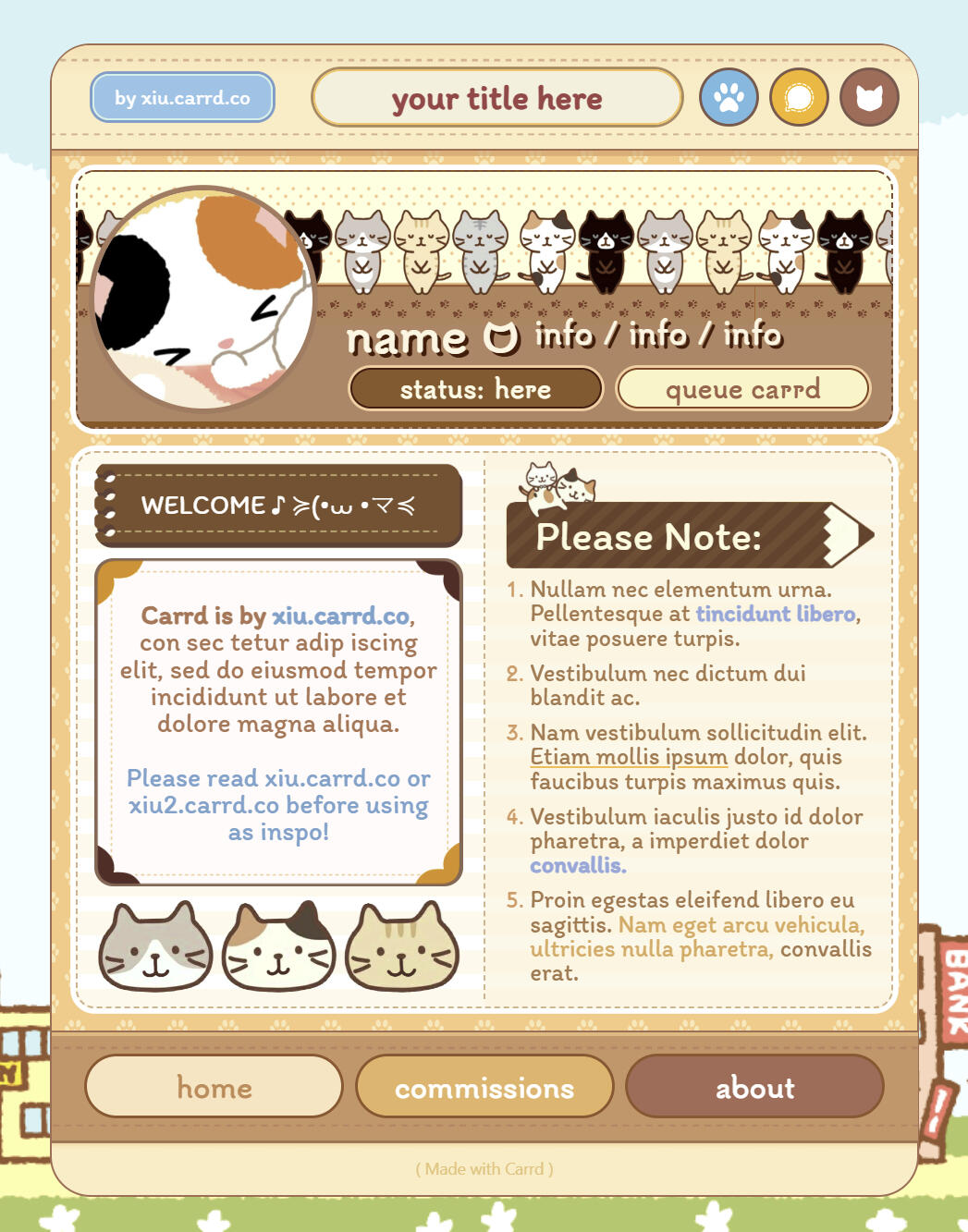Open the queue carrd button
Screen dimensions: 968x1232
pyautogui.click(x=742, y=389)
